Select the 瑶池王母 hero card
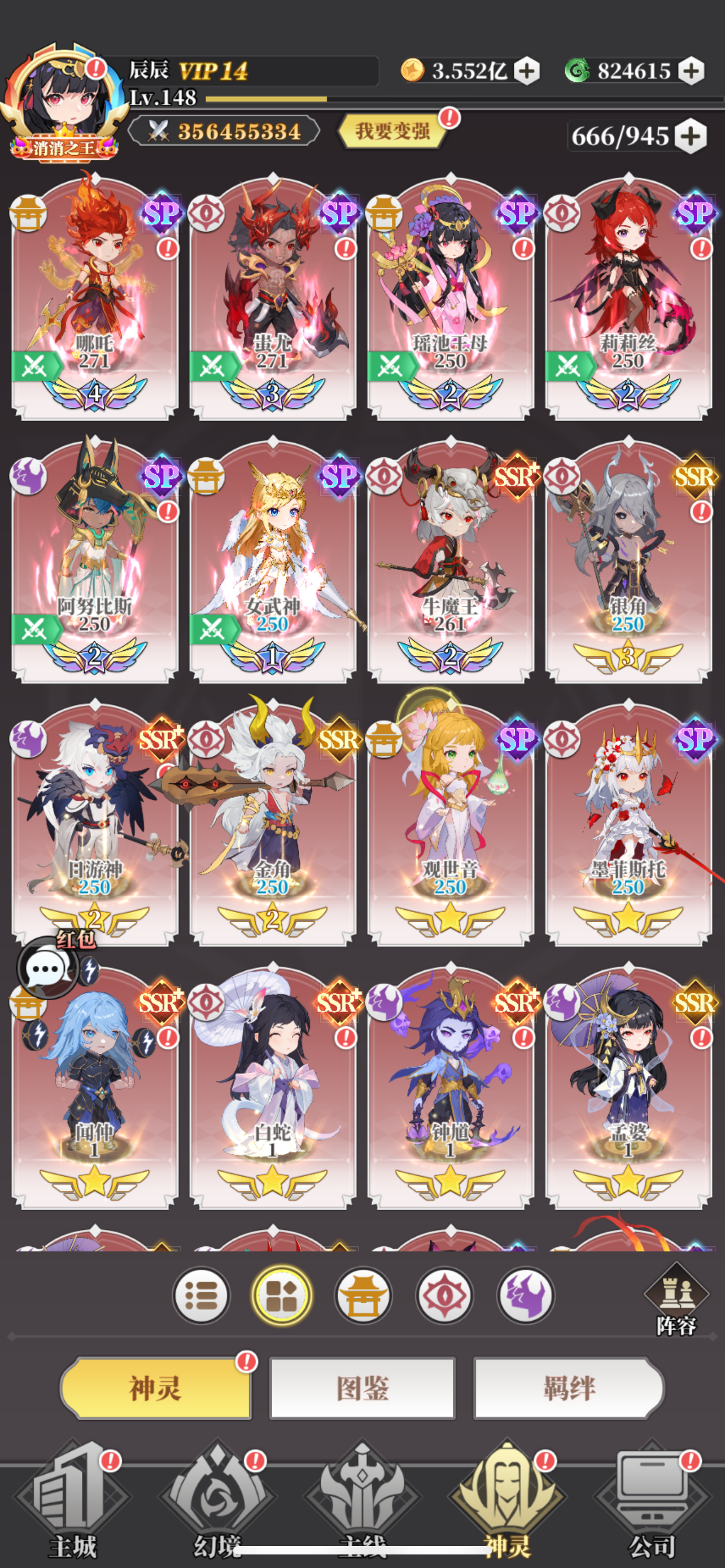This screenshot has width=725, height=1568. 450,298
